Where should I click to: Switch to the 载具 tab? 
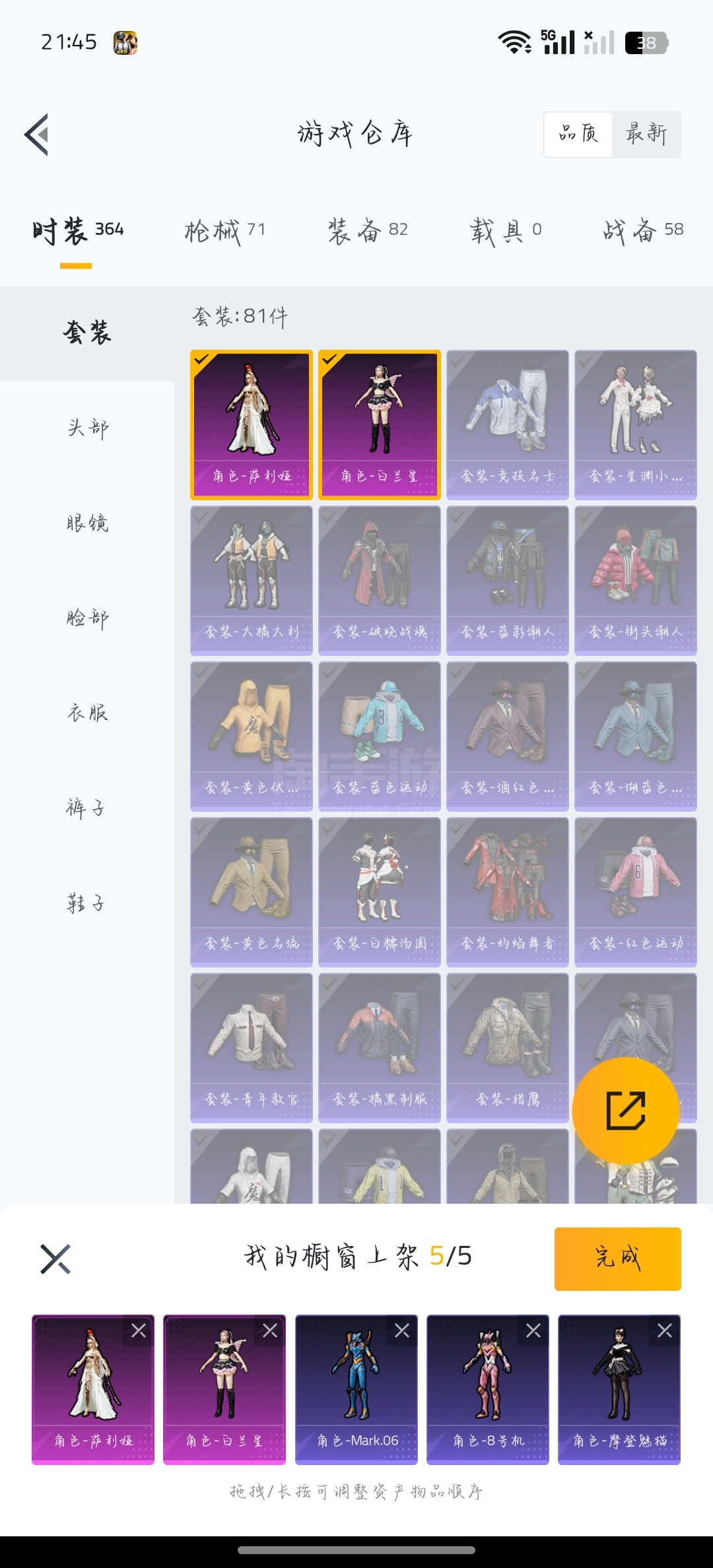pos(506,230)
